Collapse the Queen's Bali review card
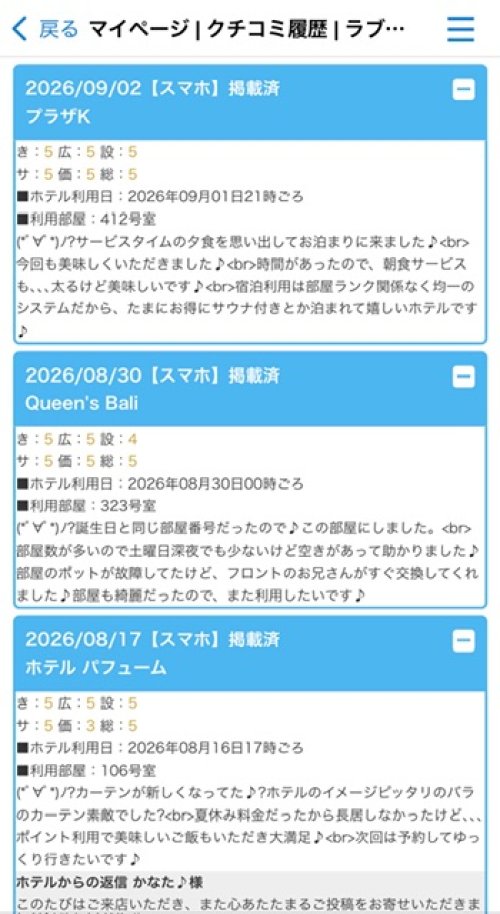500x914 pixels. 464,377
